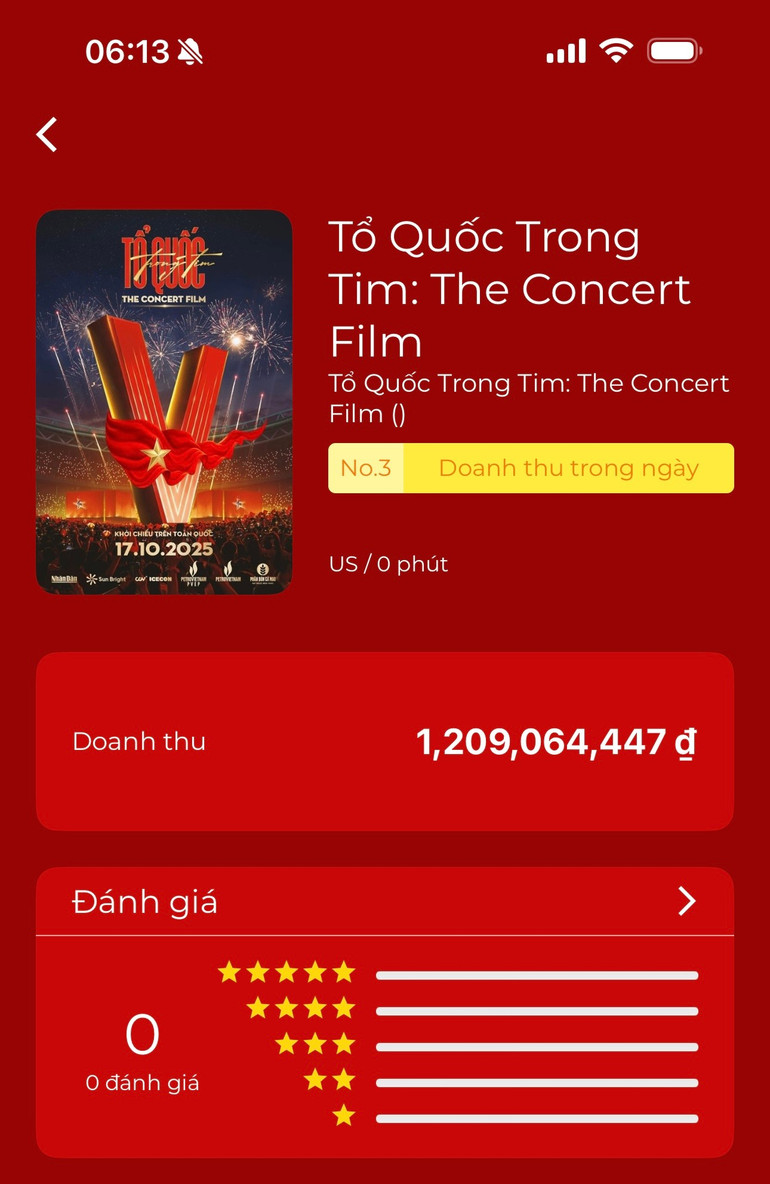Go back to the previous screen
The image size is (770, 1184).
[47, 134]
